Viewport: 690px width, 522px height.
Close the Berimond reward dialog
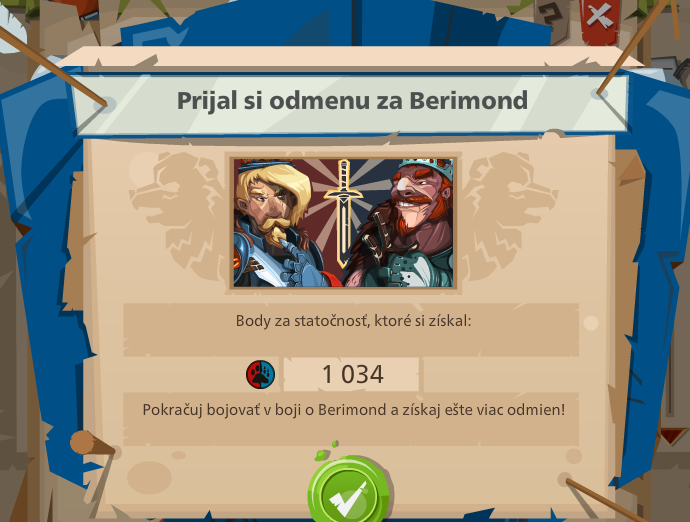[599, 17]
